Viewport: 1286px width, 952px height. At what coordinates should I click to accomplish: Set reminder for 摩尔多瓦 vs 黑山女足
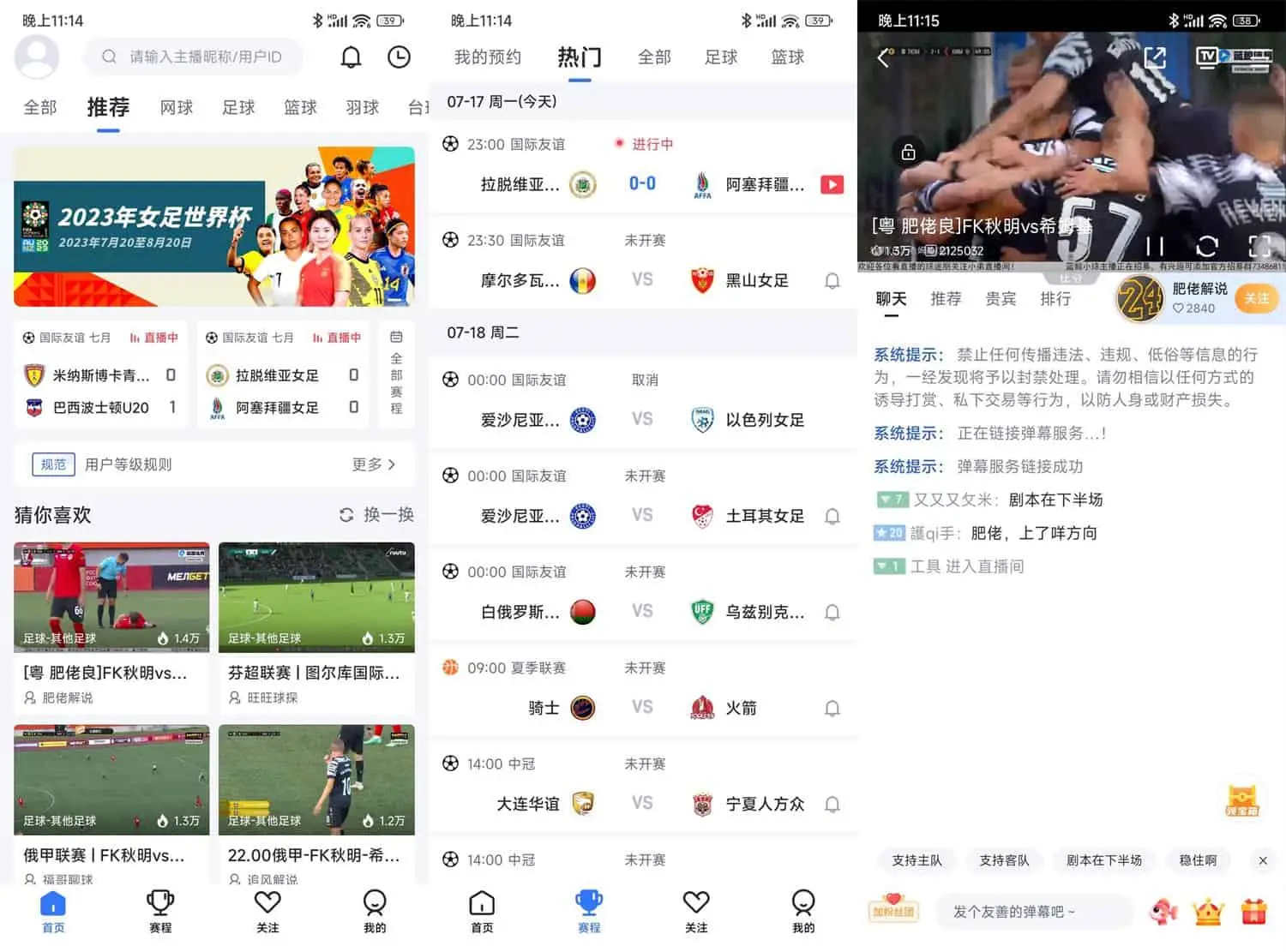tap(832, 281)
